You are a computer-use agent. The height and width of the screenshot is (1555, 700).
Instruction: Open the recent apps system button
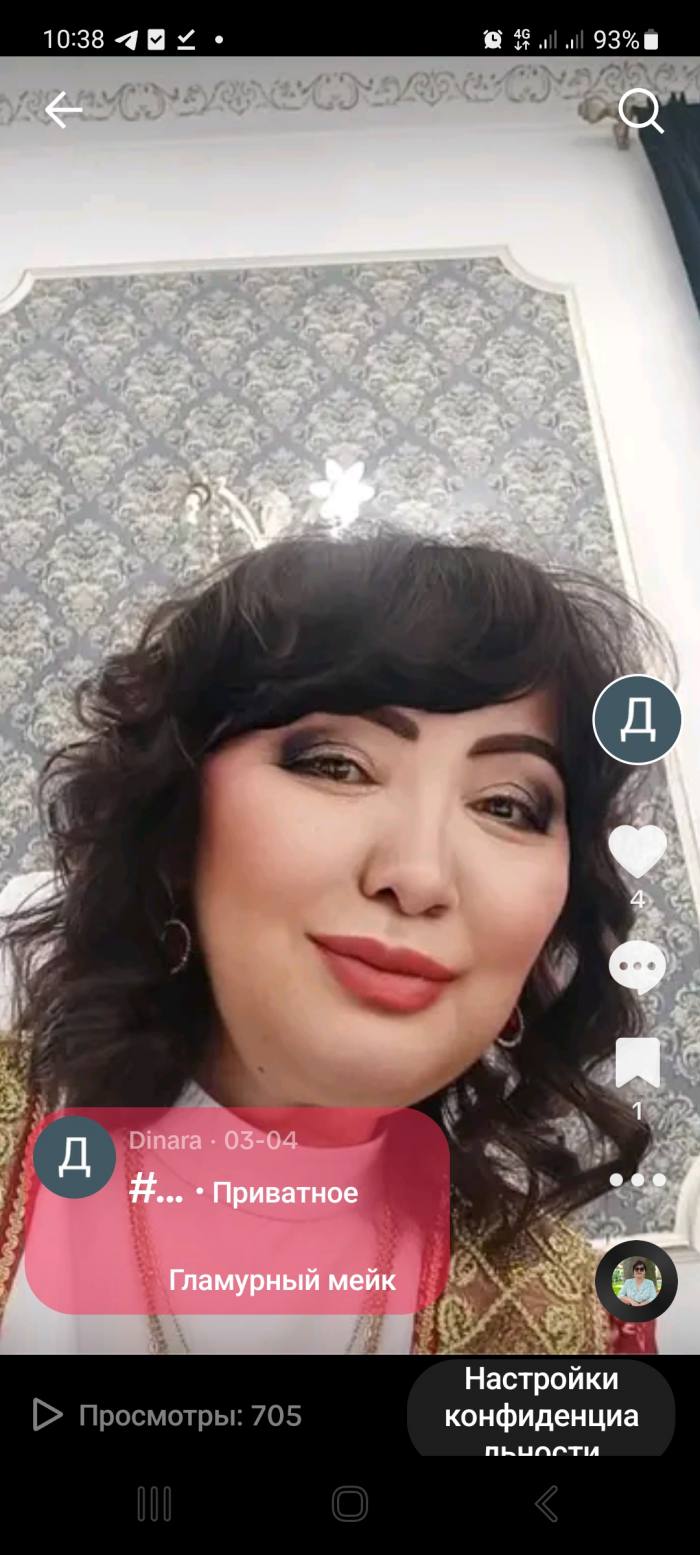(154, 1503)
